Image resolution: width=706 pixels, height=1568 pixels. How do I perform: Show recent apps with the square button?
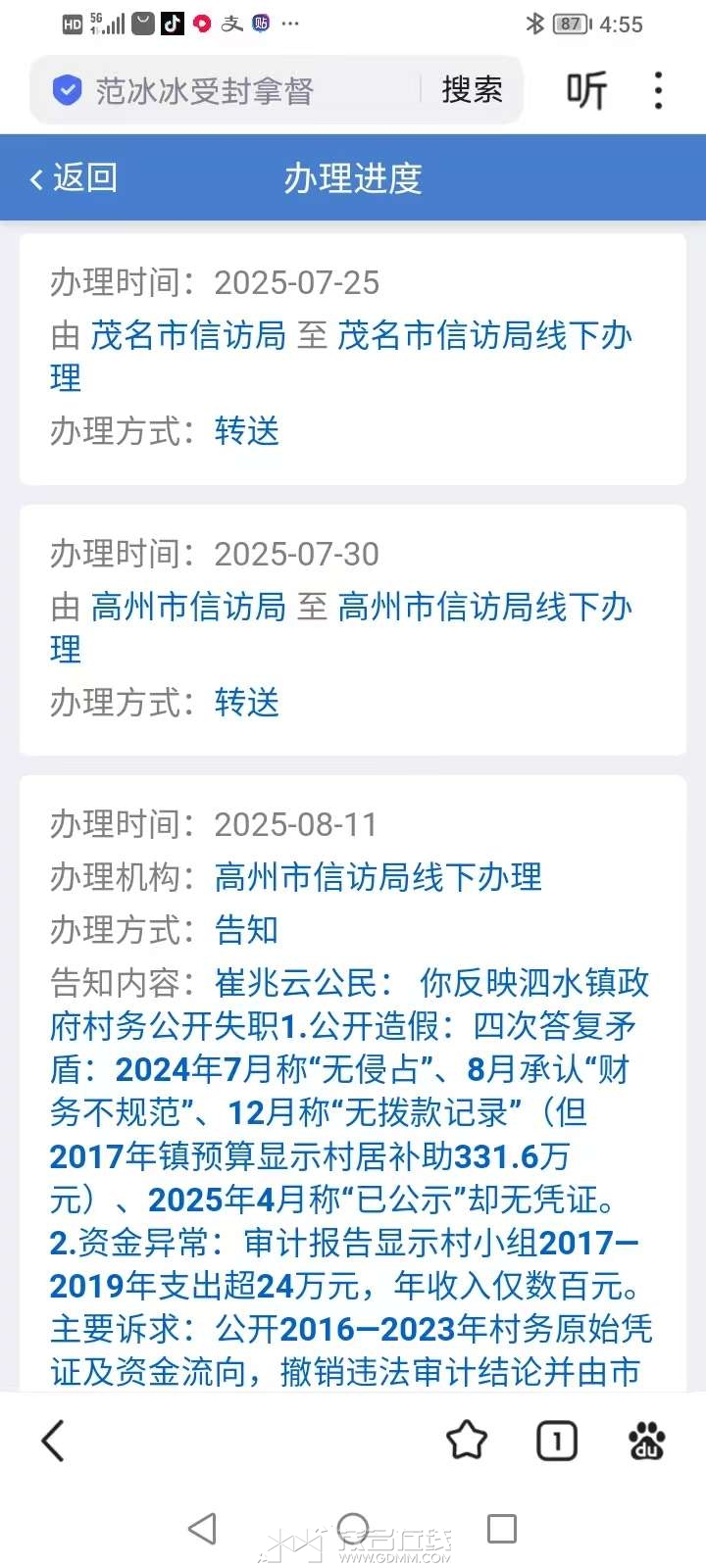click(x=502, y=1529)
